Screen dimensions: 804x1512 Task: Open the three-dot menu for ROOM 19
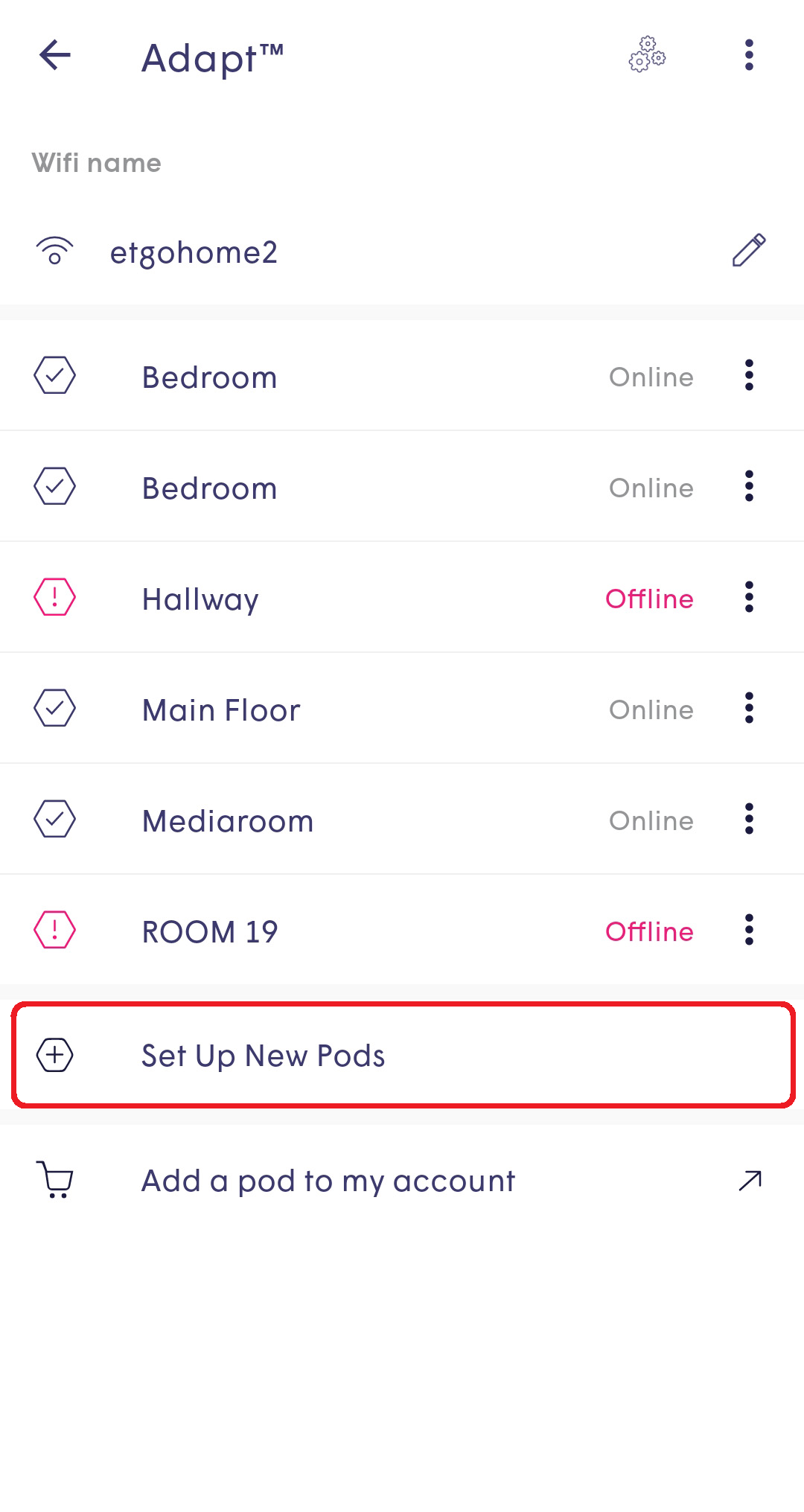click(x=748, y=931)
